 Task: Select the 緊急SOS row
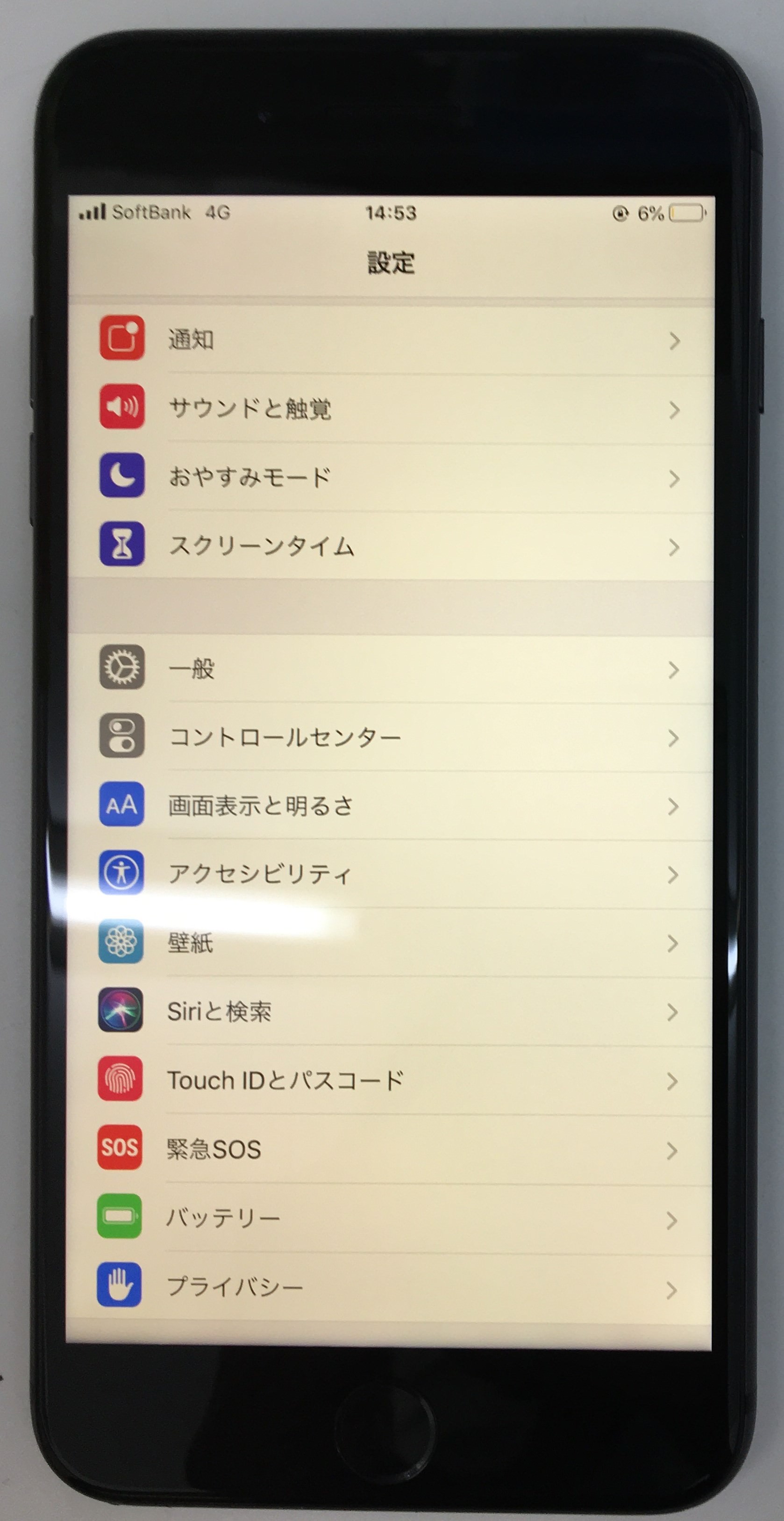point(390,1149)
